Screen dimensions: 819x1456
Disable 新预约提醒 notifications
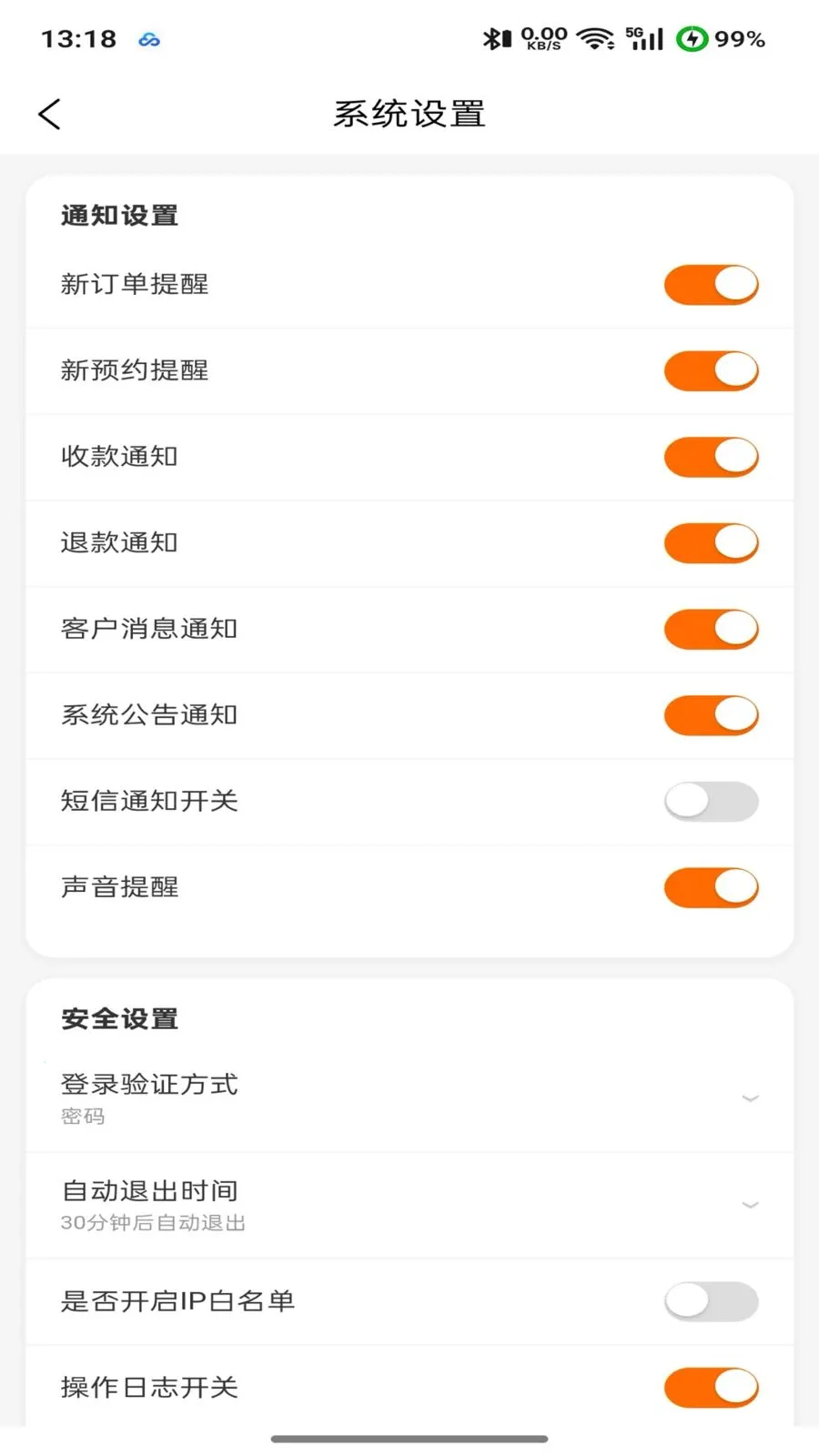(x=711, y=370)
